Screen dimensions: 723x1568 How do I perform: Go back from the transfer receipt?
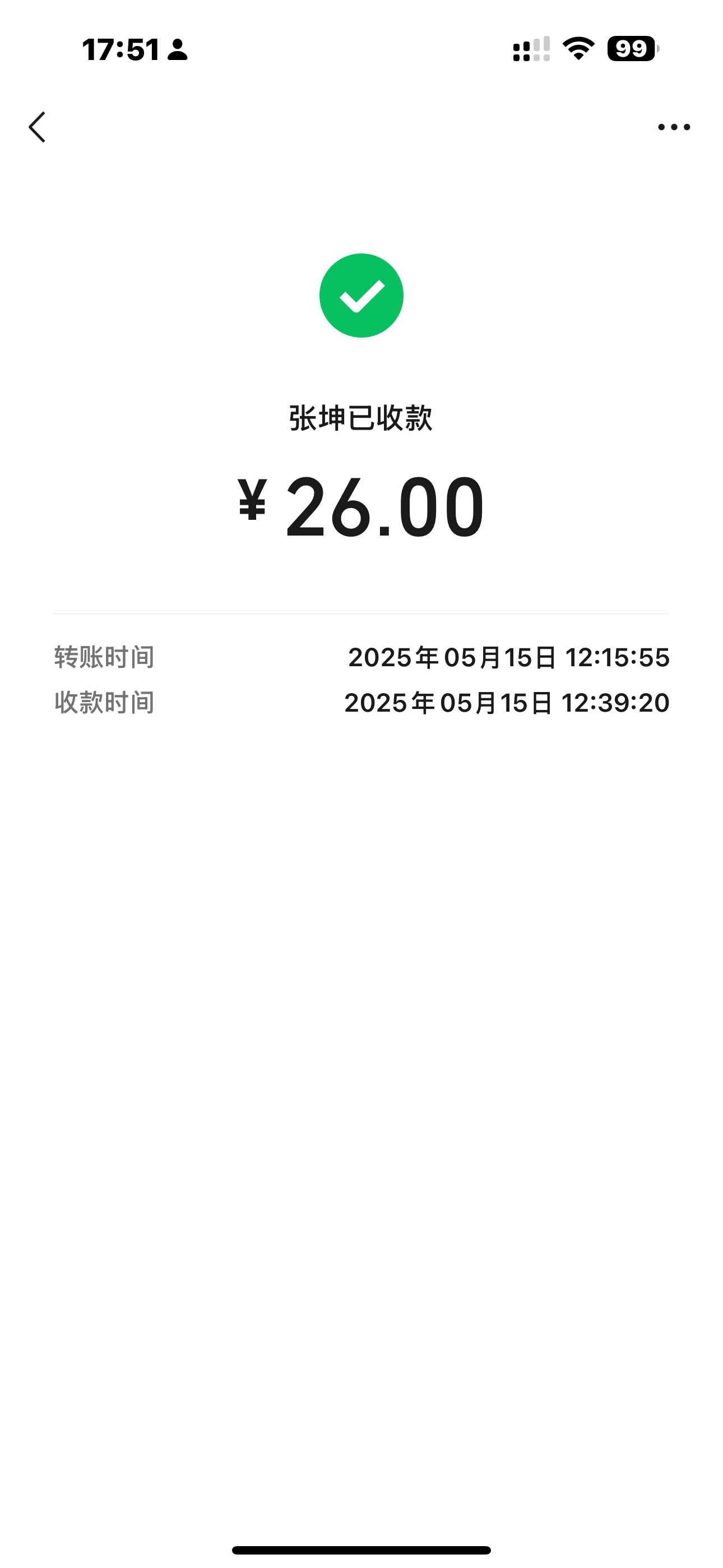[x=37, y=127]
